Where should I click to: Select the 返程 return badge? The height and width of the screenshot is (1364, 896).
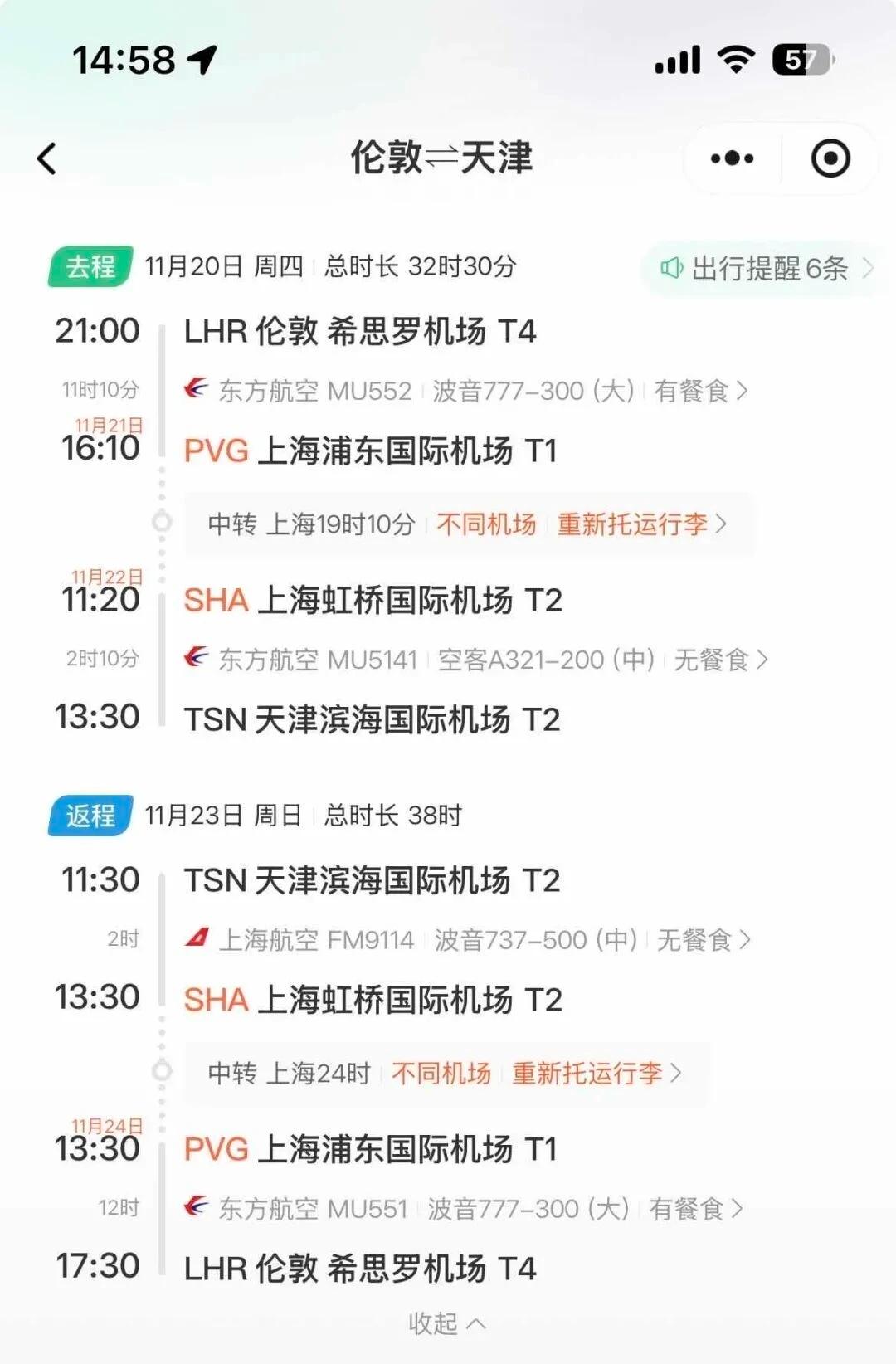pos(89,816)
